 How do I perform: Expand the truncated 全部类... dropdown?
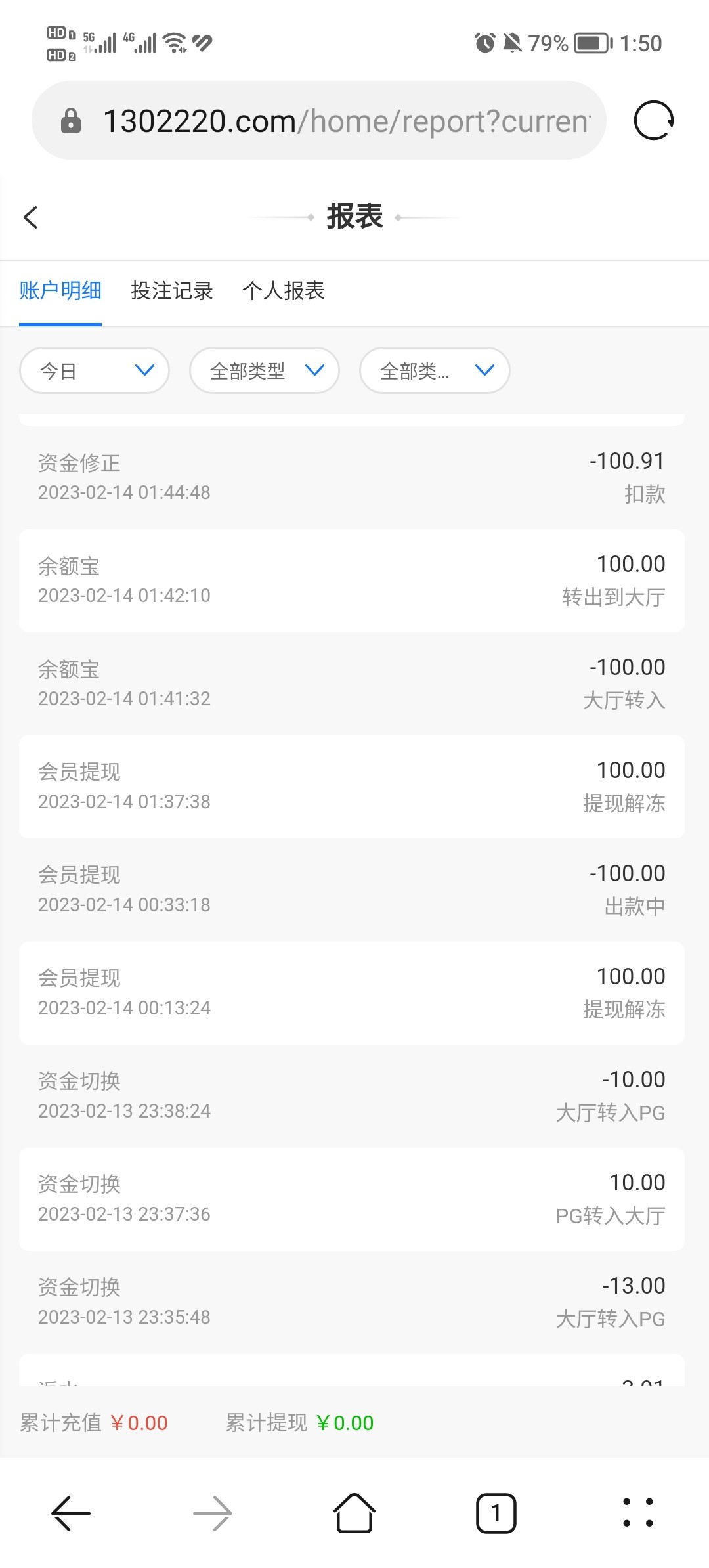click(x=435, y=371)
